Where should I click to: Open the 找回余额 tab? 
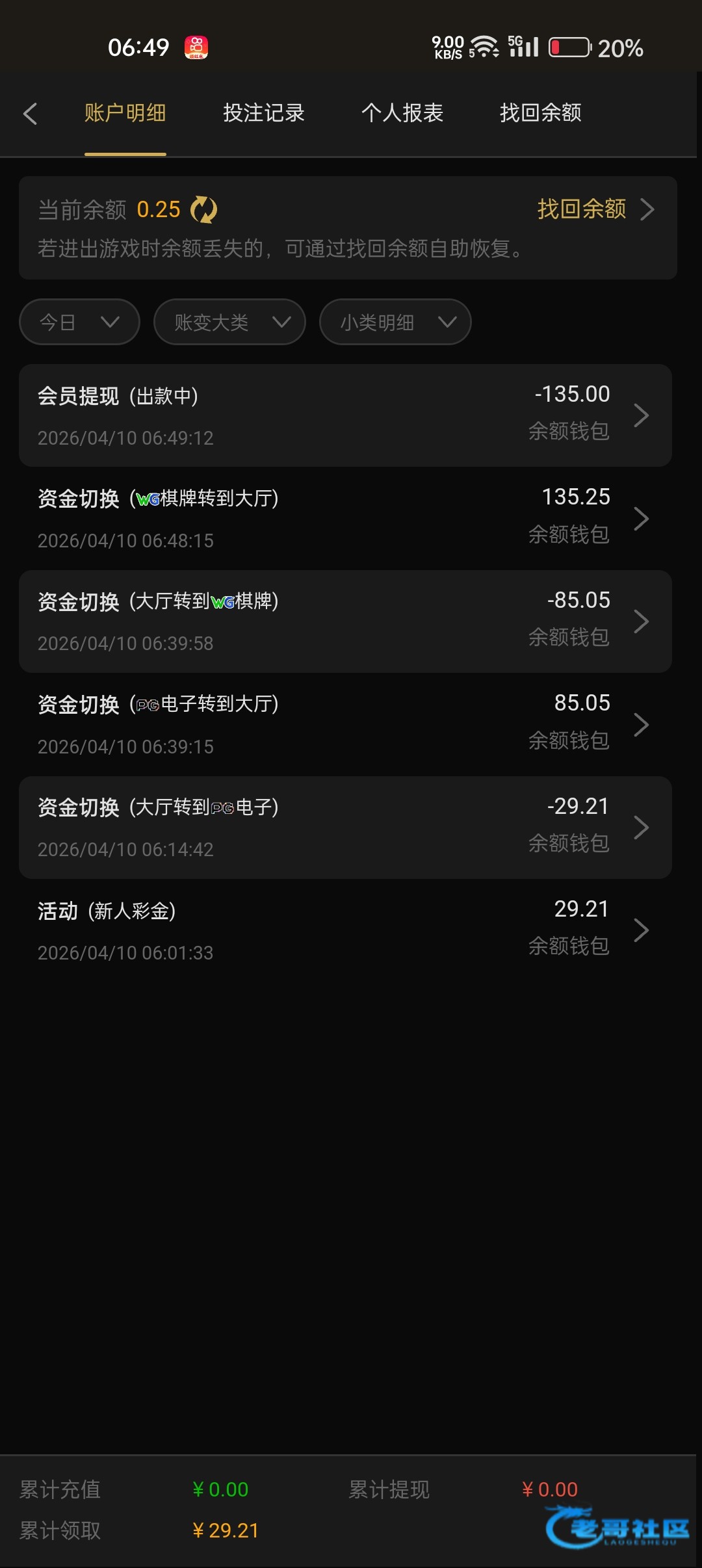point(540,113)
